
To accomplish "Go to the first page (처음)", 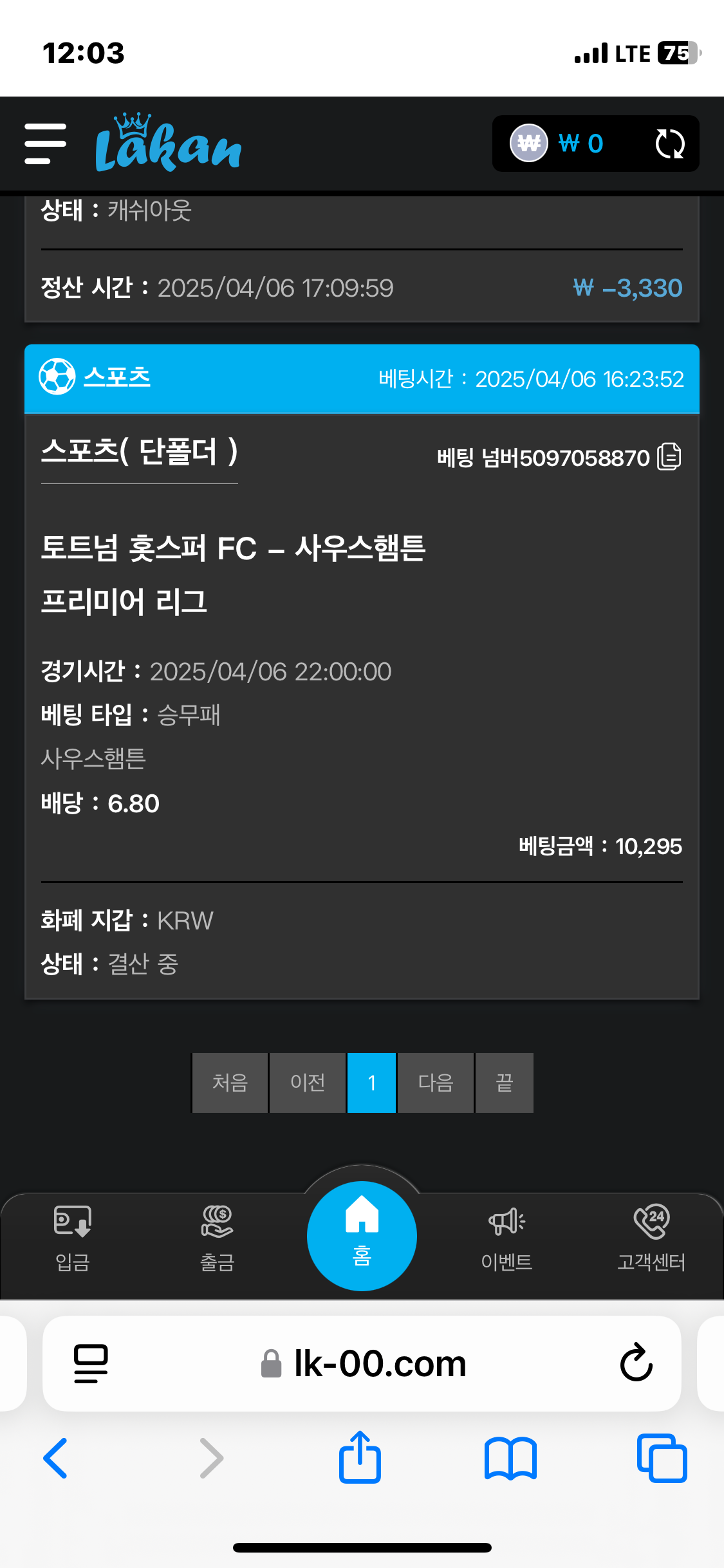I will 230,1083.
